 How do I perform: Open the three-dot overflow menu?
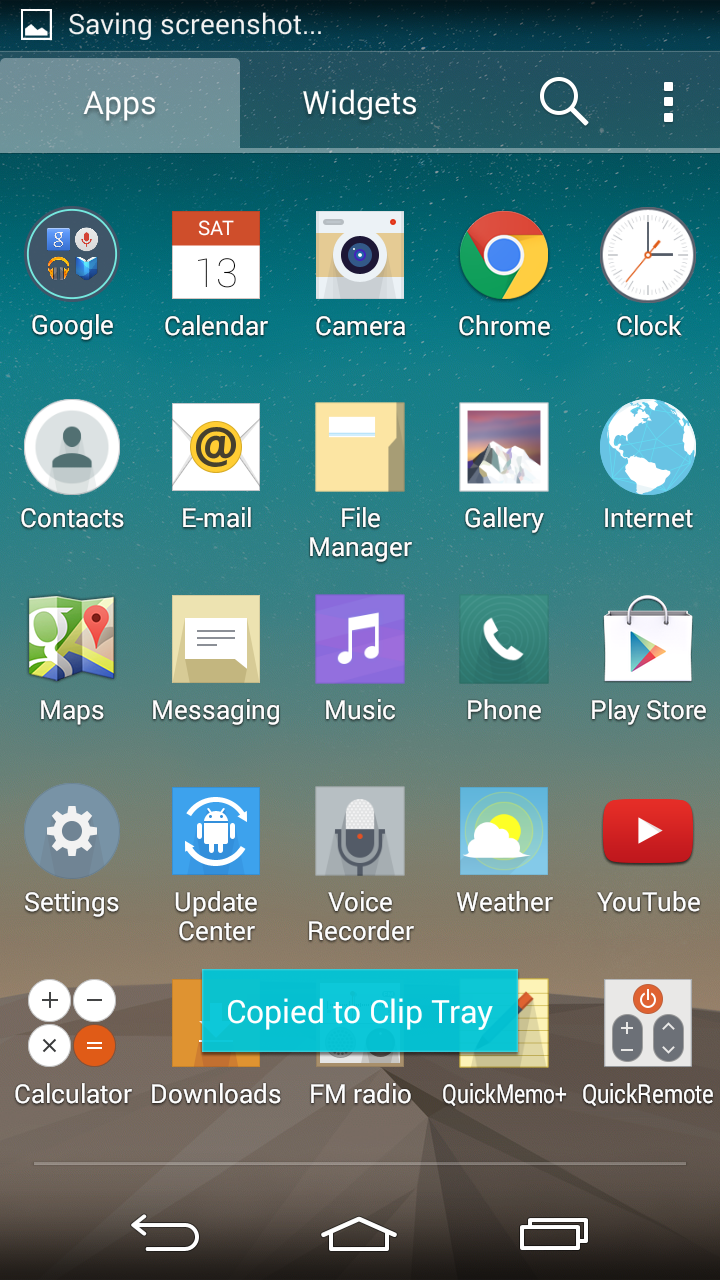click(668, 102)
